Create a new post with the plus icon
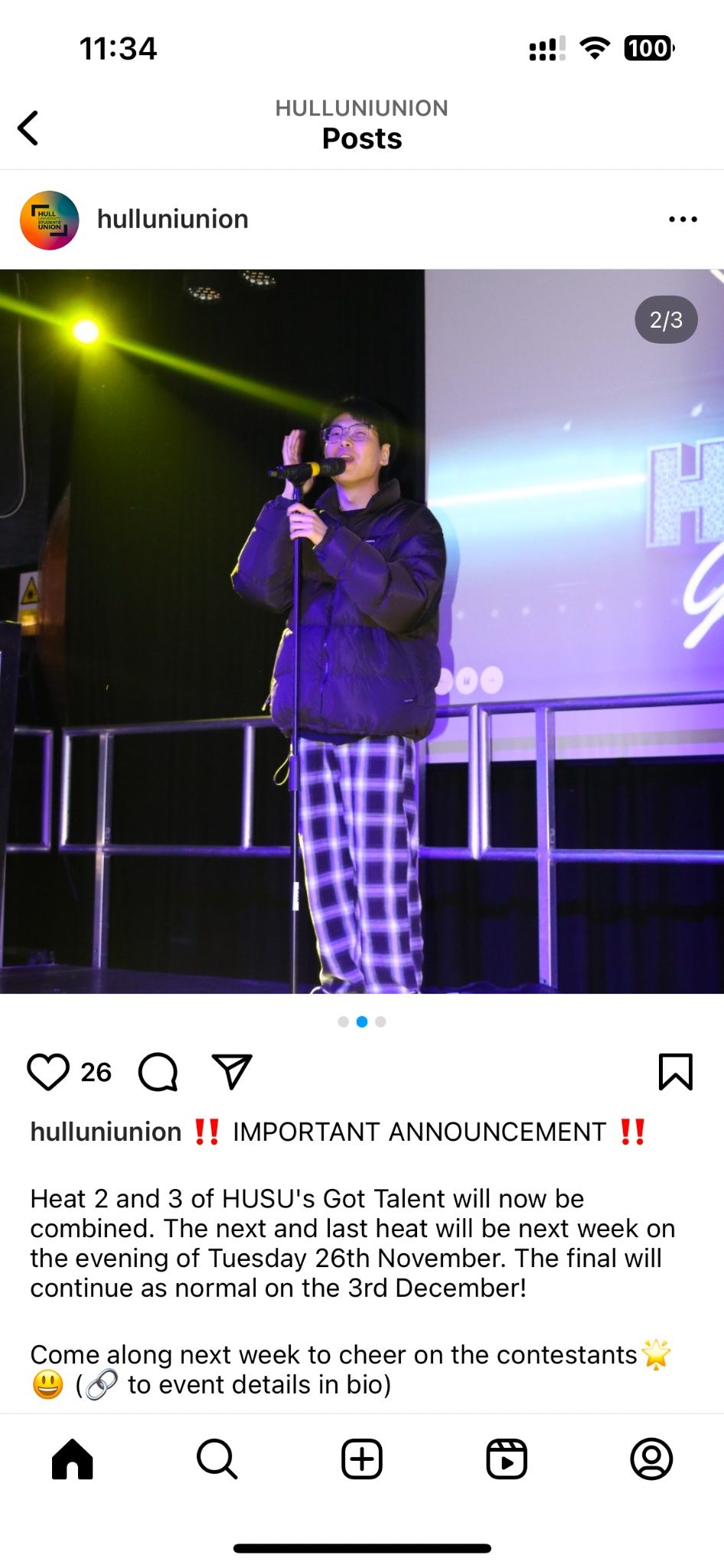This screenshot has width=724, height=1568. click(362, 1459)
